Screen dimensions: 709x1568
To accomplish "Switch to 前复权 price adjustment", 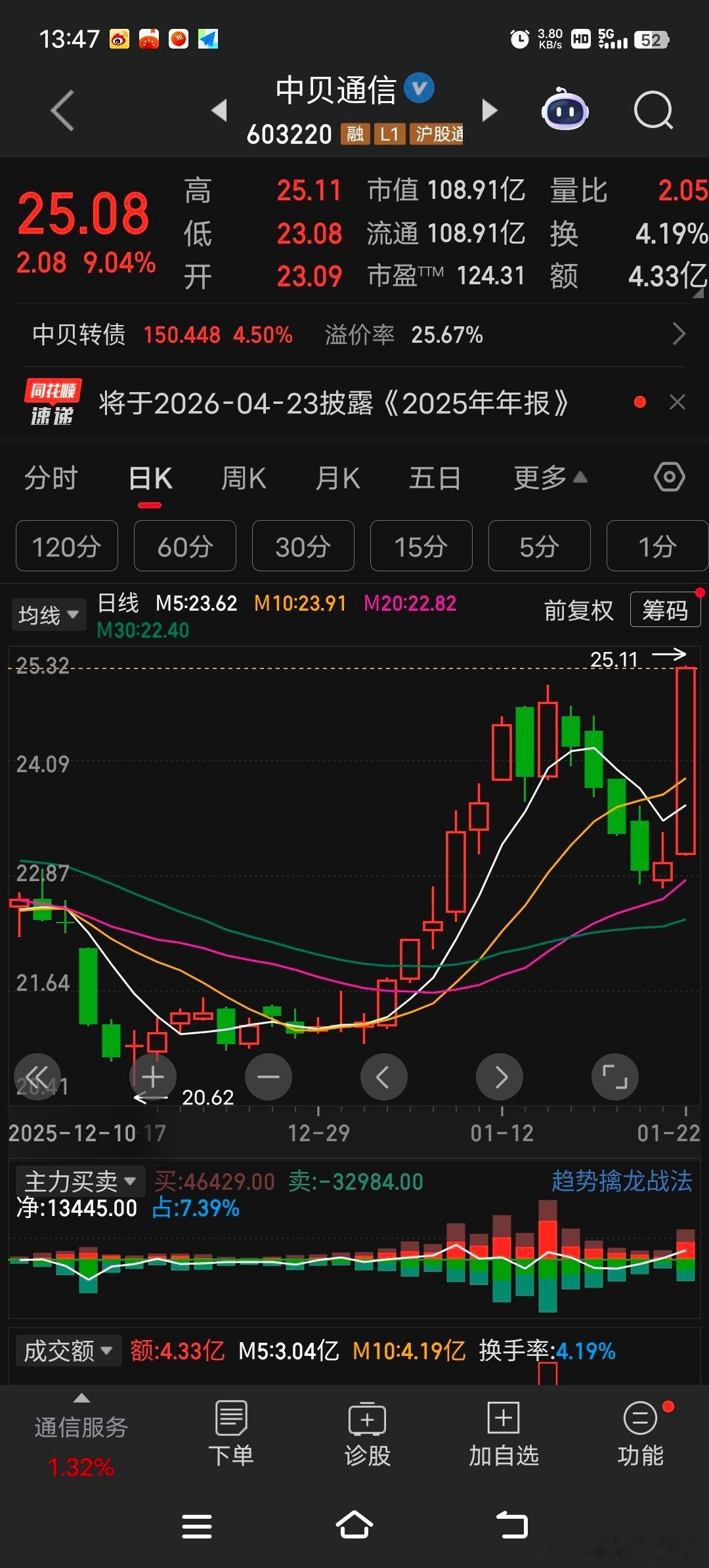I will (578, 609).
